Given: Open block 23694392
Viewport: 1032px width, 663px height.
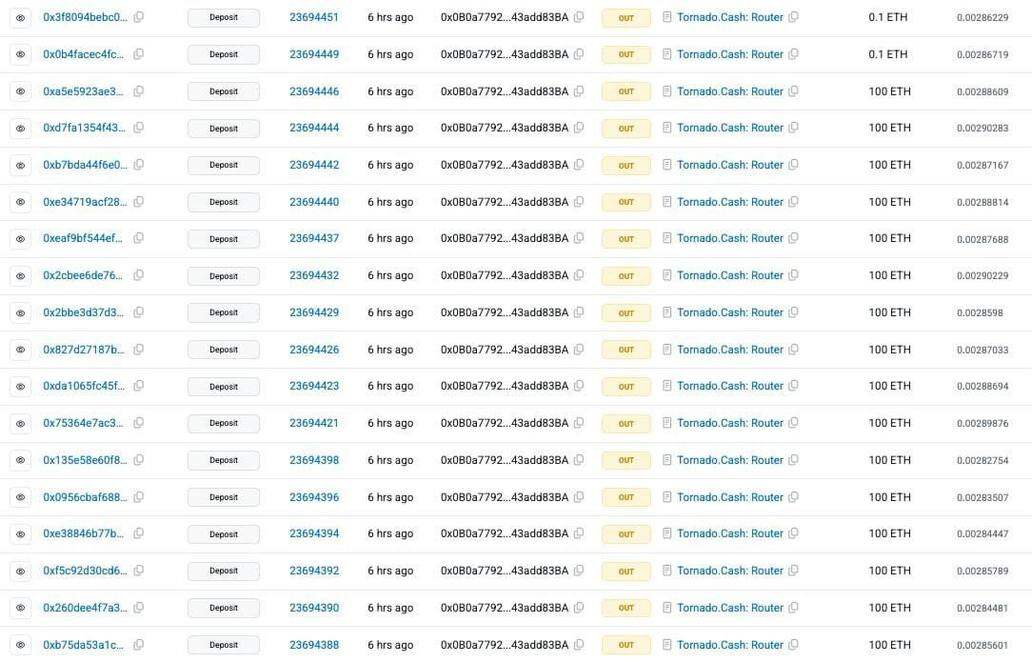Looking at the screenshot, I should [314, 571].
